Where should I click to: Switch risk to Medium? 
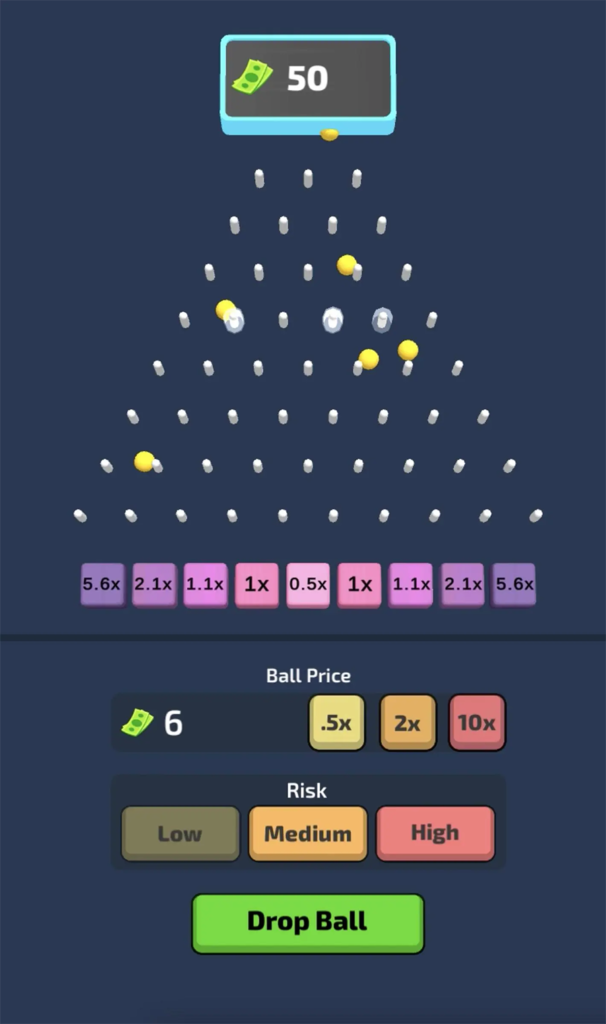(307, 833)
